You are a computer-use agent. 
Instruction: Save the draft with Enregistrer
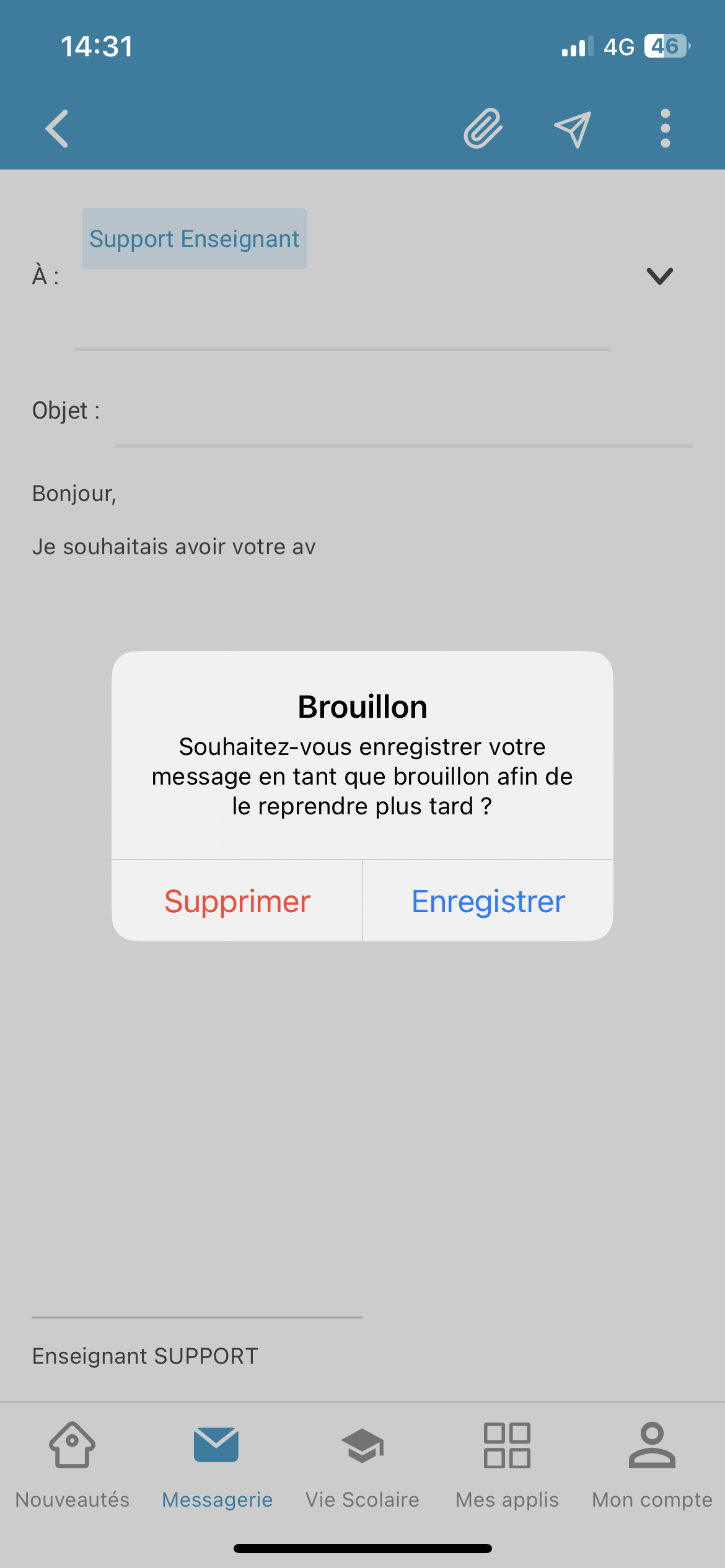[488, 901]
